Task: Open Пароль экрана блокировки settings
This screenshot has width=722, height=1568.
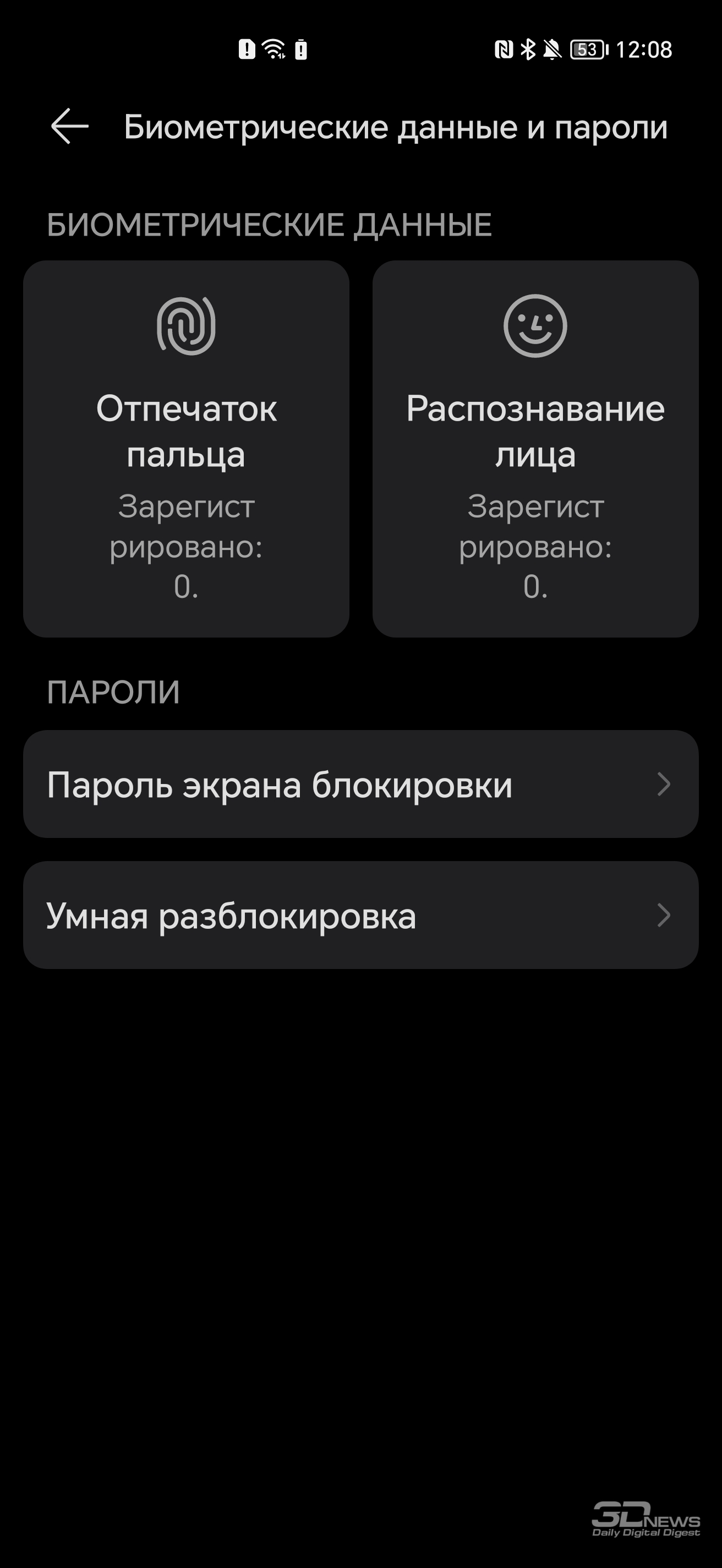Action: click(360, 784)
